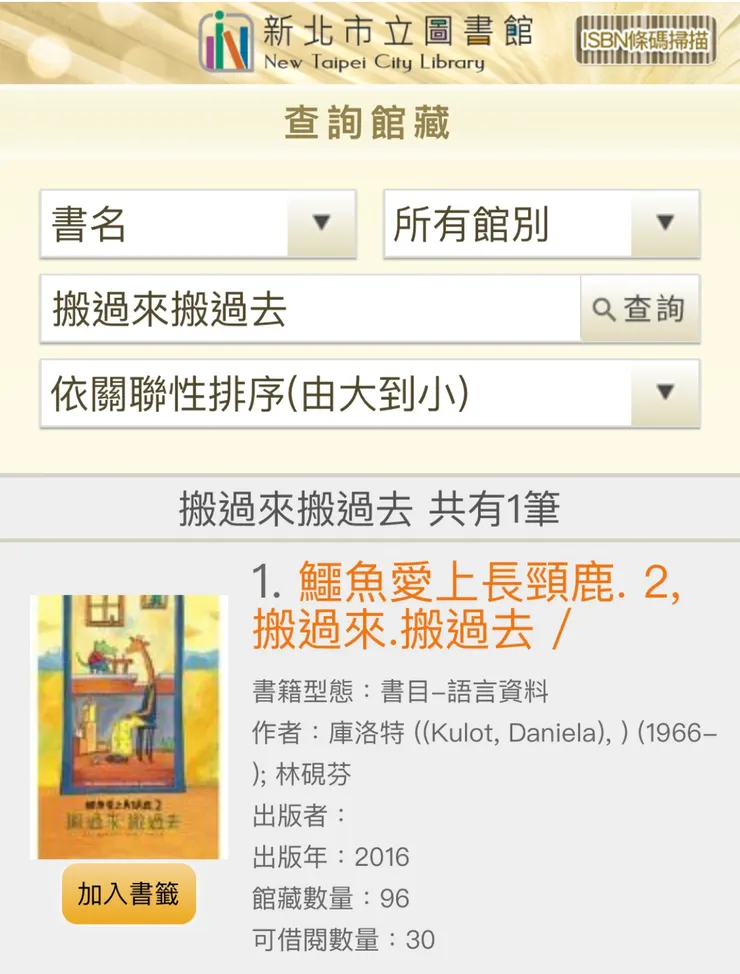
Task: Add this book with 加入書籤
Action: coord(128,893)
